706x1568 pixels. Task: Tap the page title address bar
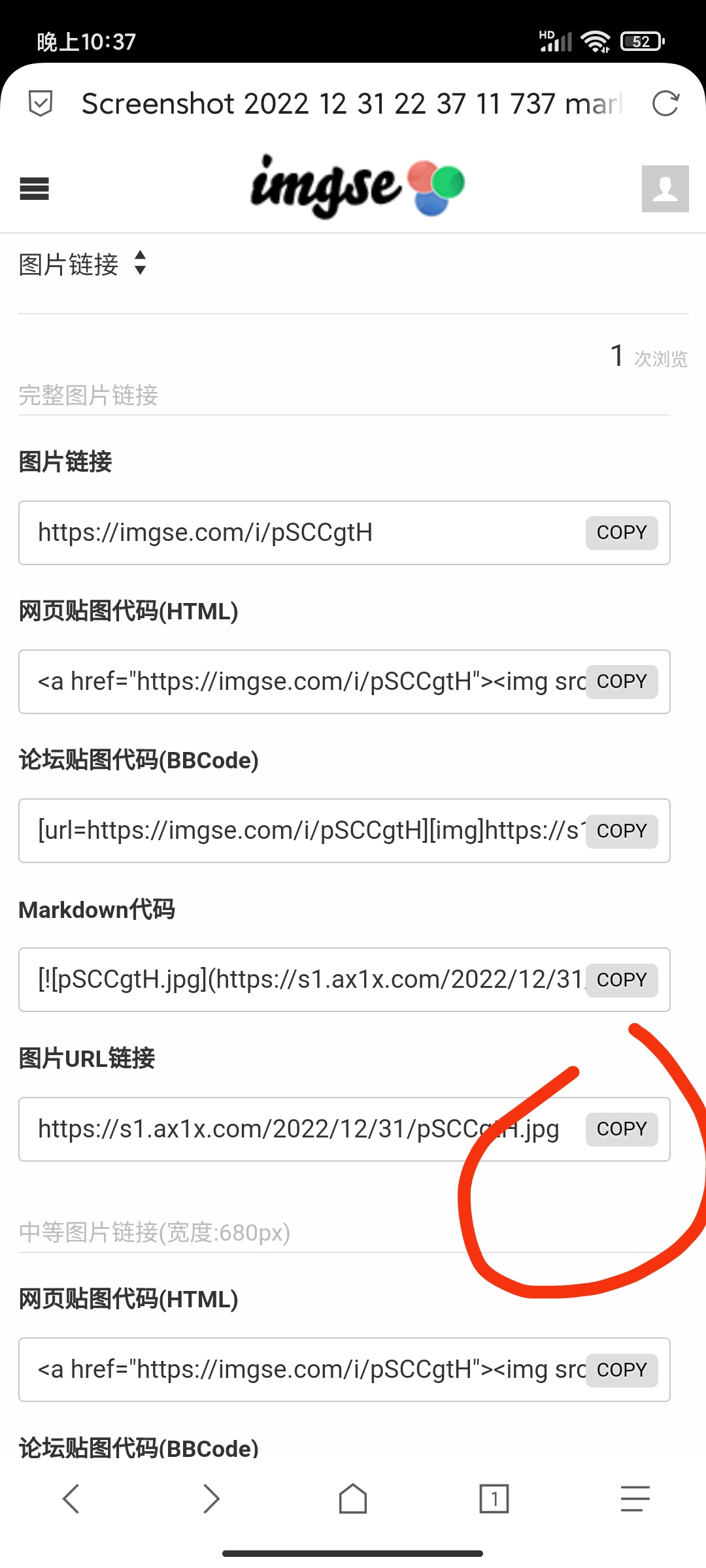[353, 103]
